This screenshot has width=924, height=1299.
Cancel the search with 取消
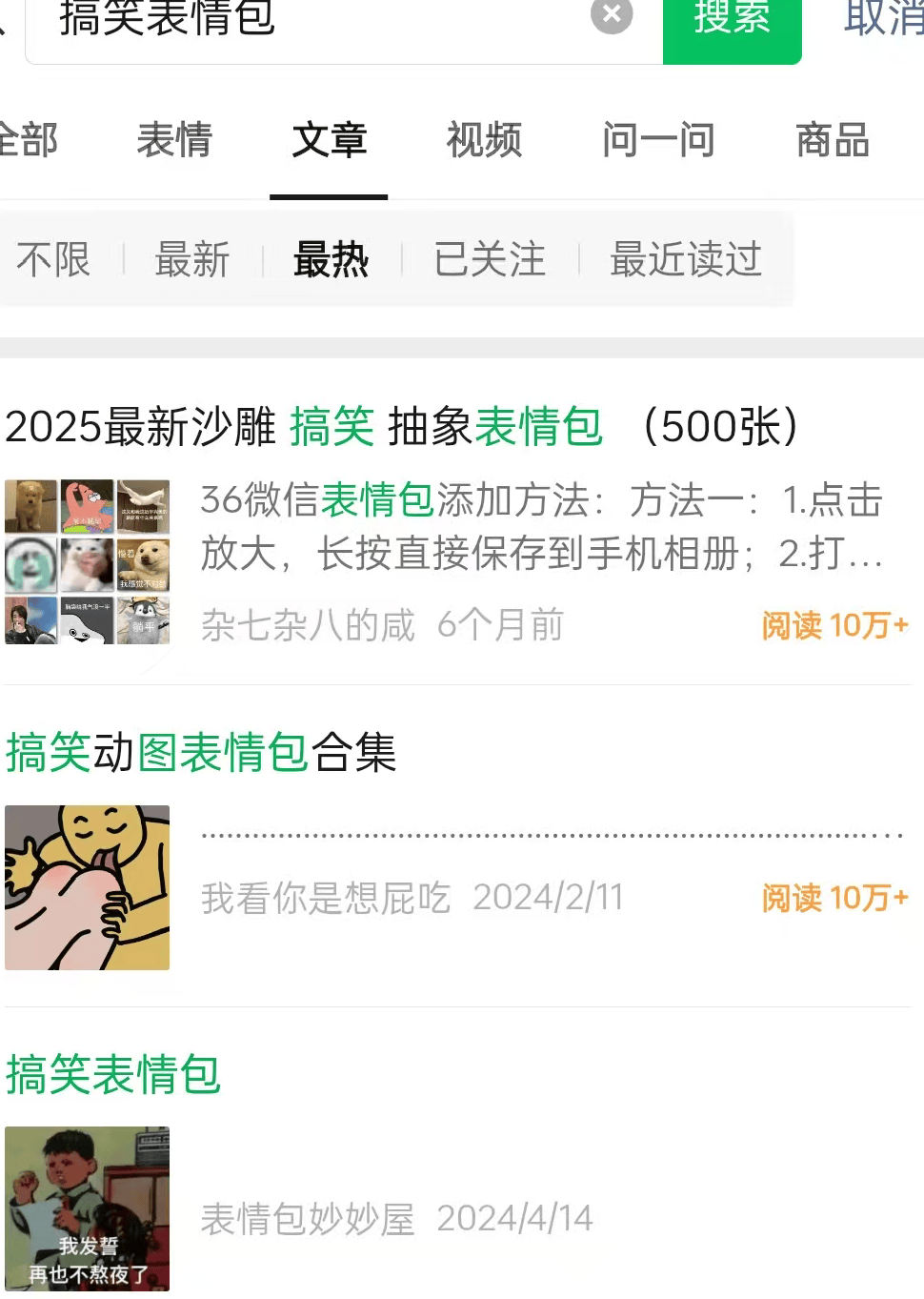[x=884, y=19]
